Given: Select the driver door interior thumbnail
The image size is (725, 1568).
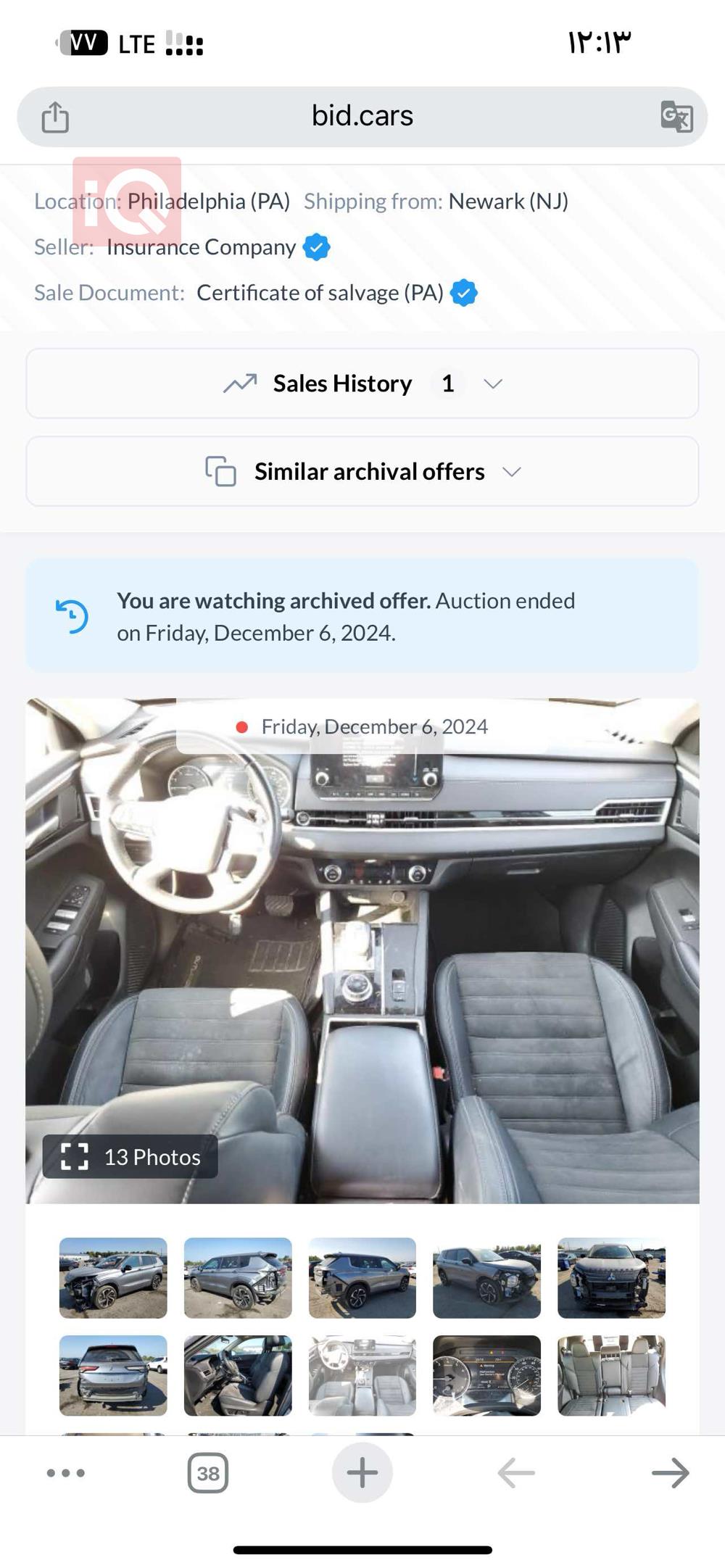Looking at the screenshot, I should click(238, 1375).
